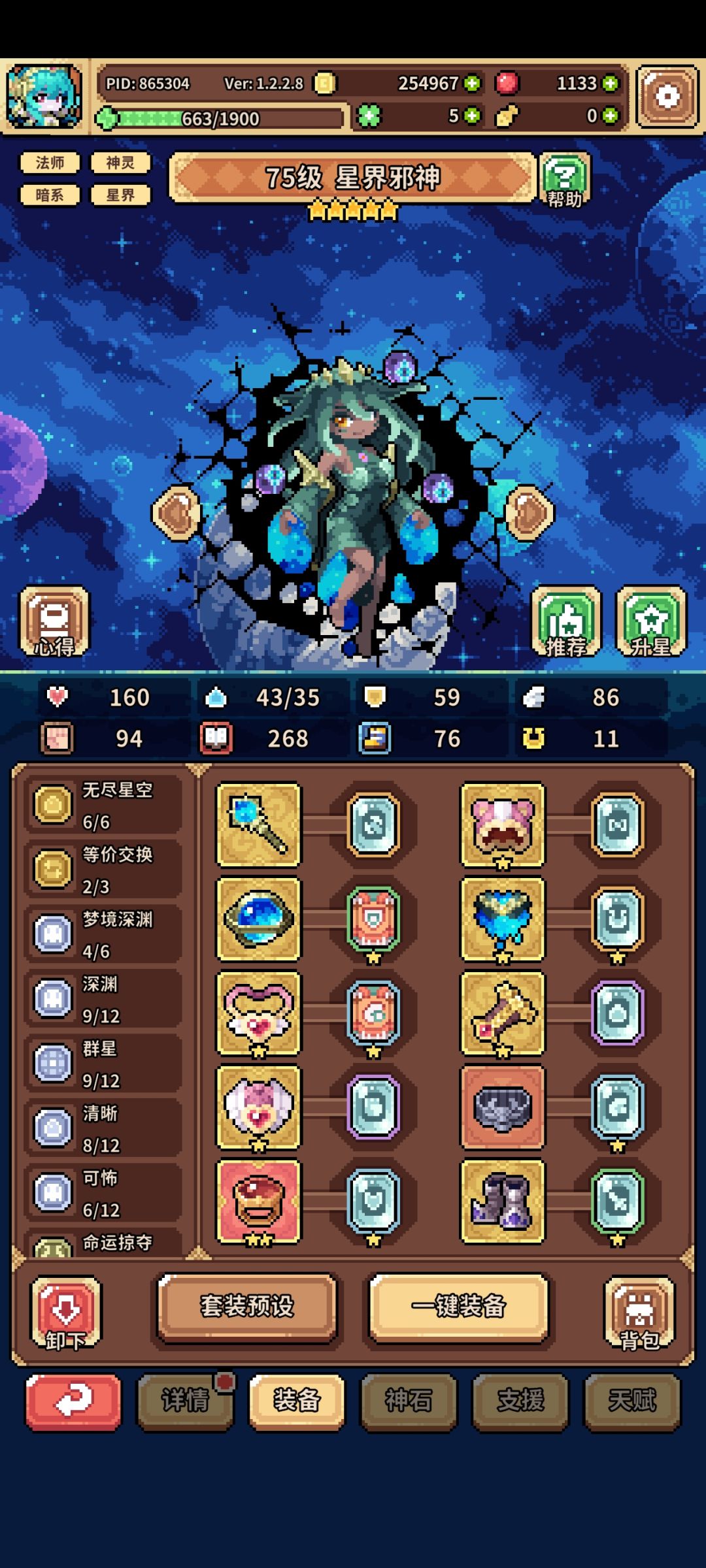Tap 卸下 to unequip all
706x1568 pixels.
point(66,1313)
